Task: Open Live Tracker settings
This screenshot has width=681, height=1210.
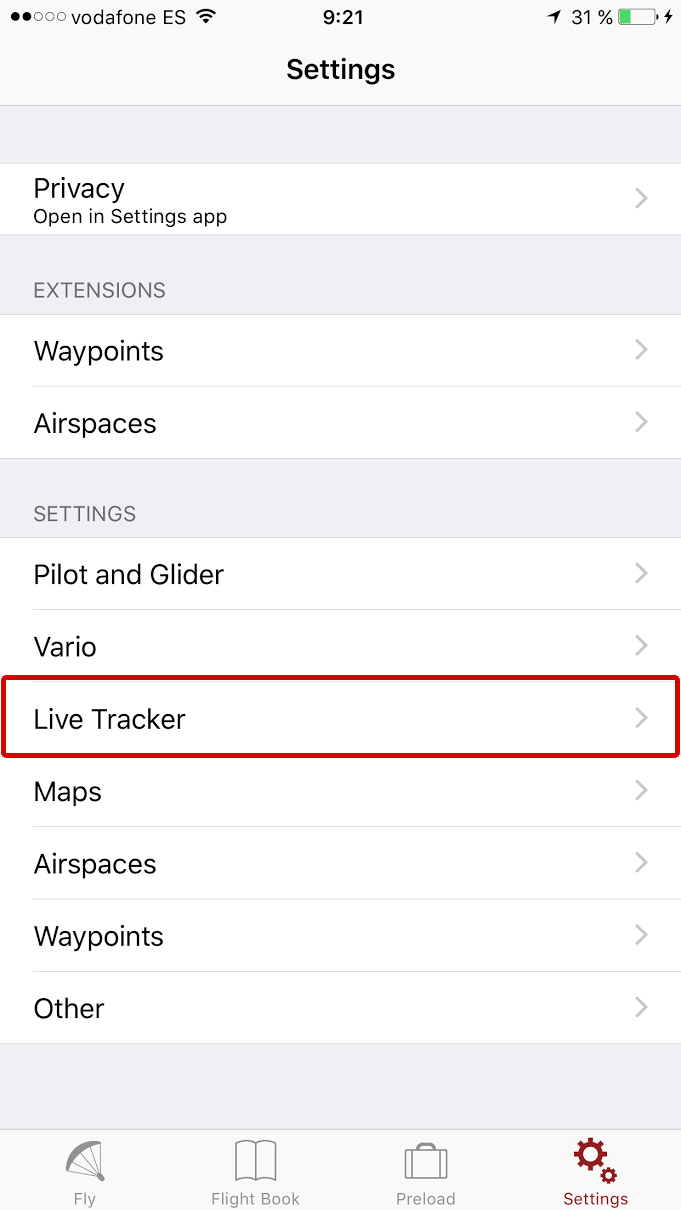Action: tap(340, 718)
